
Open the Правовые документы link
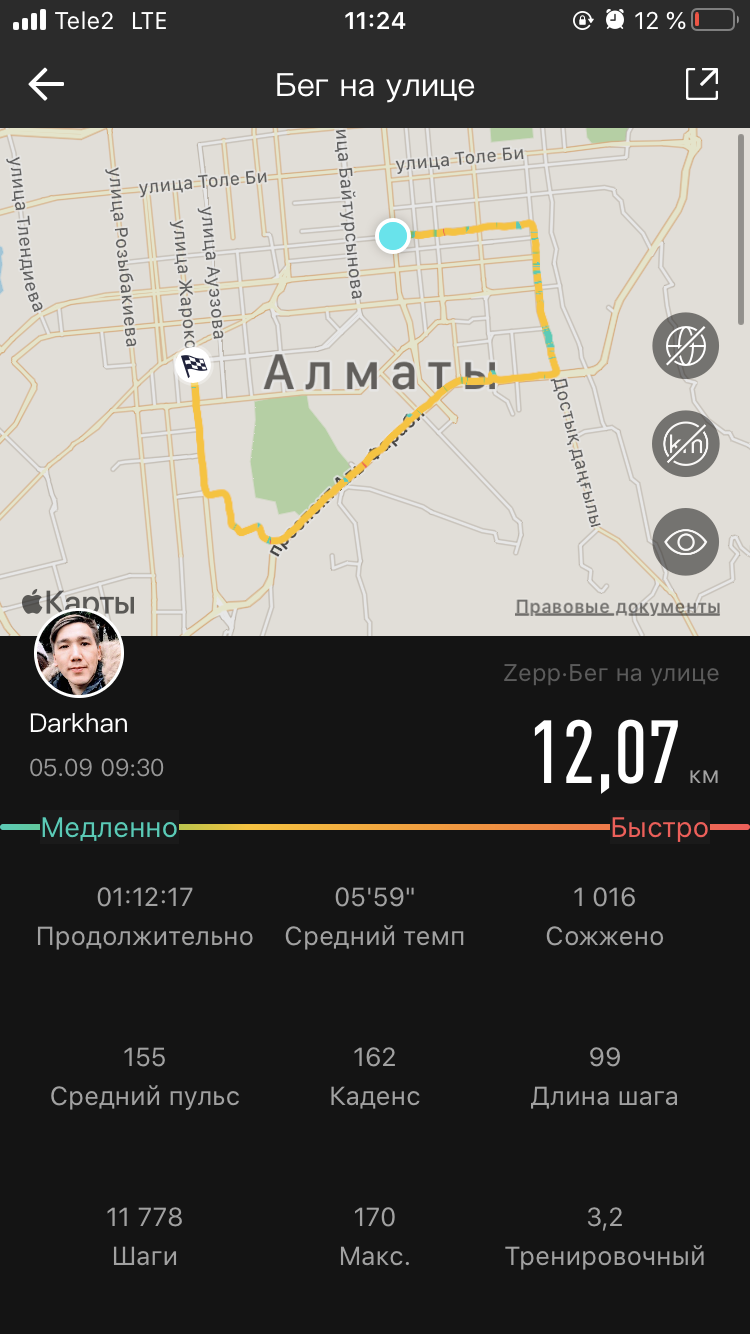click(x=617, y=607)
